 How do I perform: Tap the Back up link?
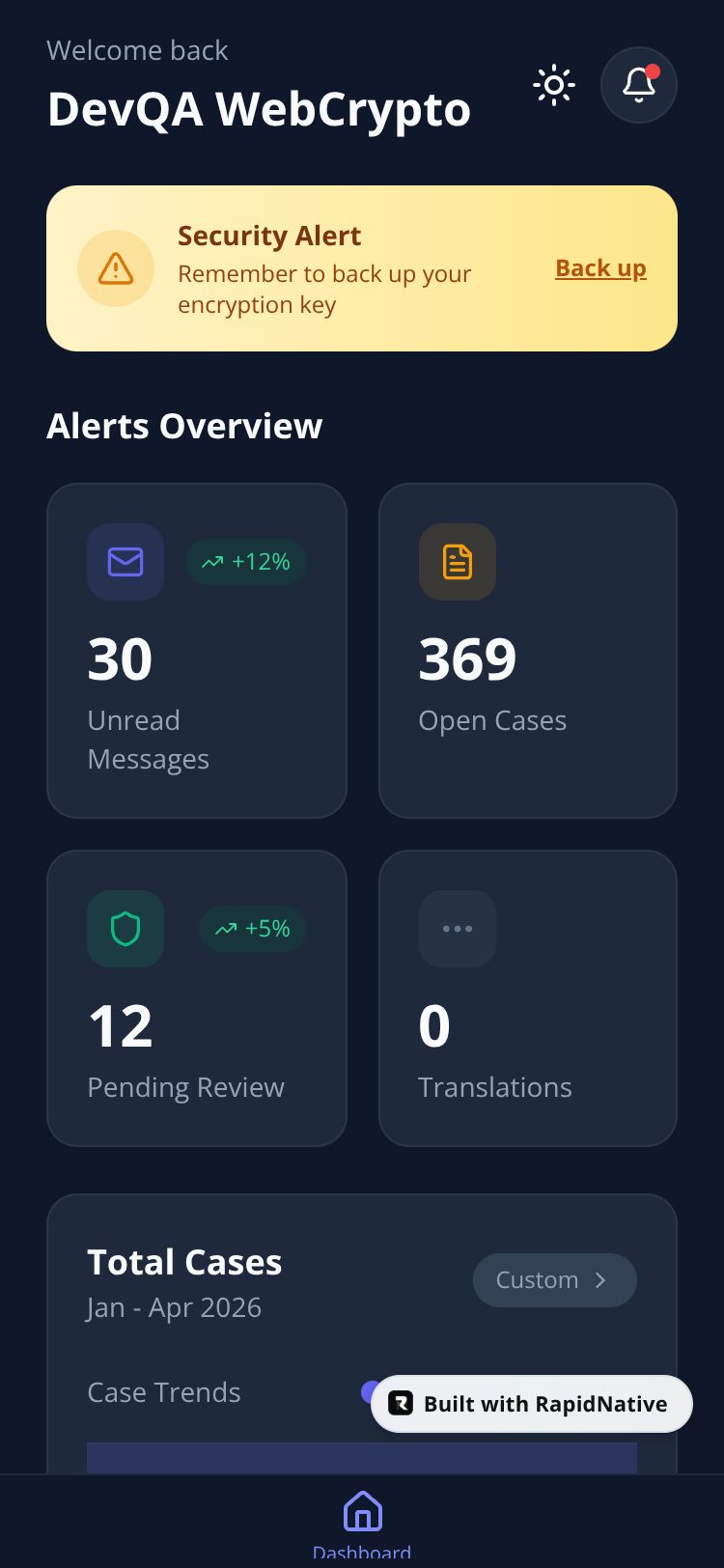(600, 268)
